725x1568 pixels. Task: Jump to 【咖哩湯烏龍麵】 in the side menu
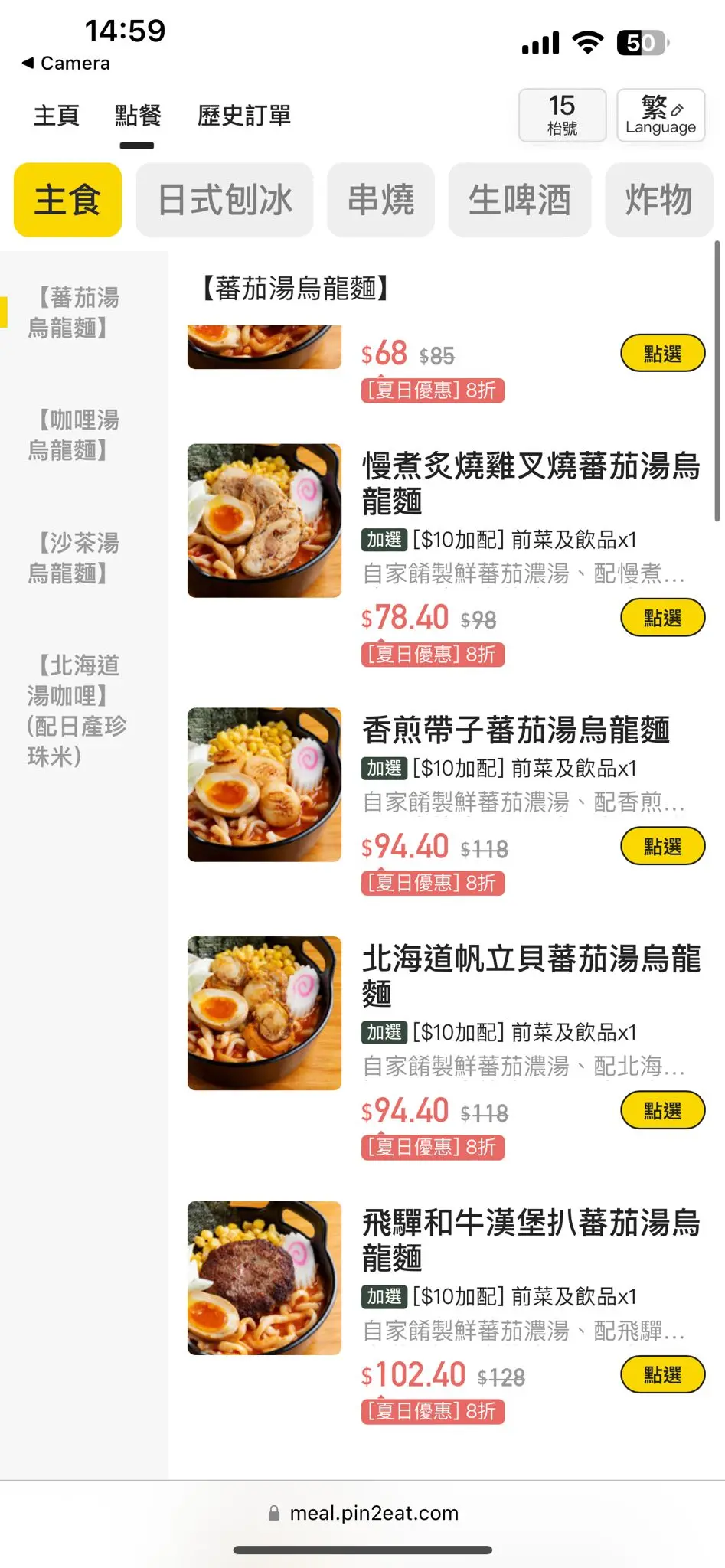(x=74, y=435)
